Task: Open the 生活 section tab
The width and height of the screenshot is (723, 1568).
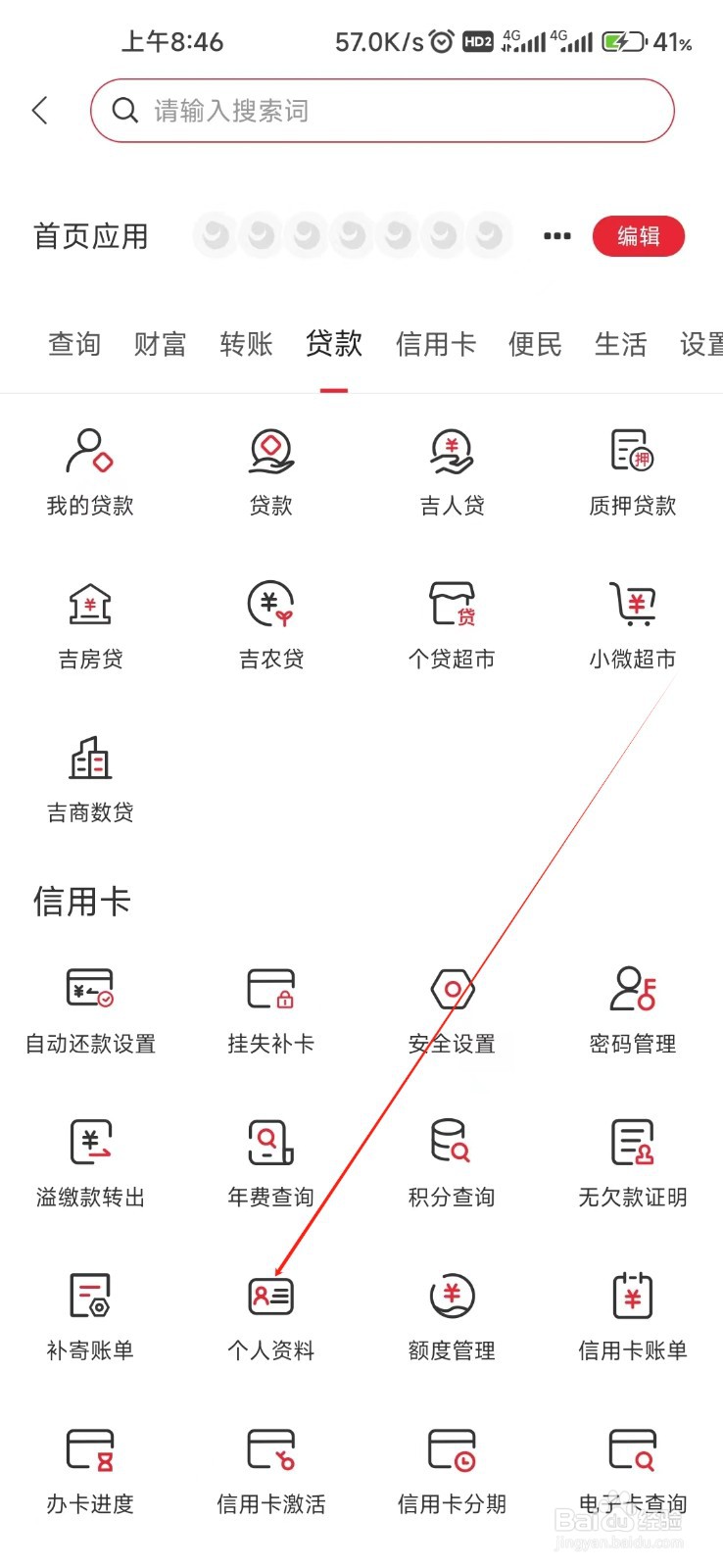Action: coord(620,344)
